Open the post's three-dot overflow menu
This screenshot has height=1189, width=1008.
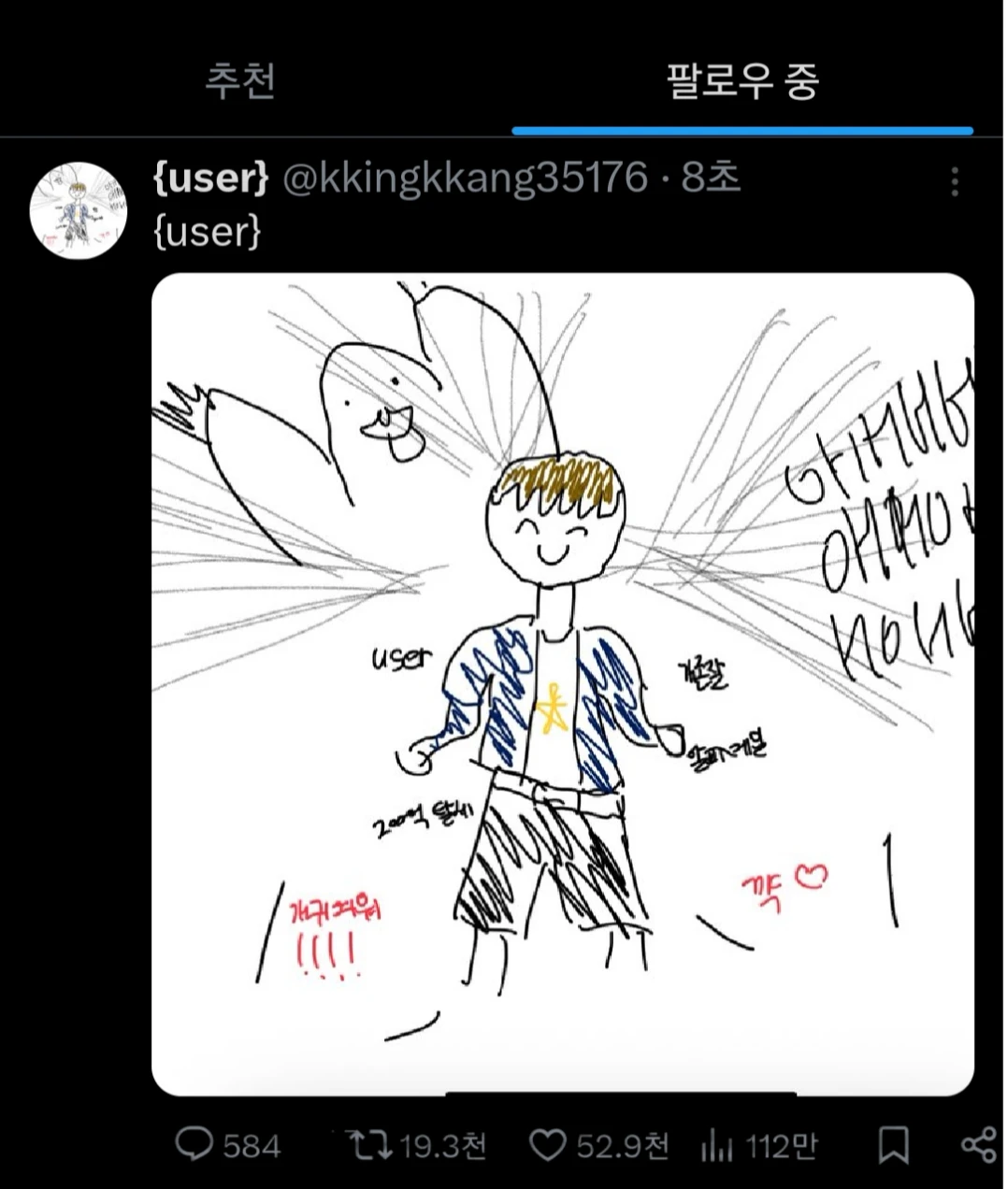(x=954, y=181)
